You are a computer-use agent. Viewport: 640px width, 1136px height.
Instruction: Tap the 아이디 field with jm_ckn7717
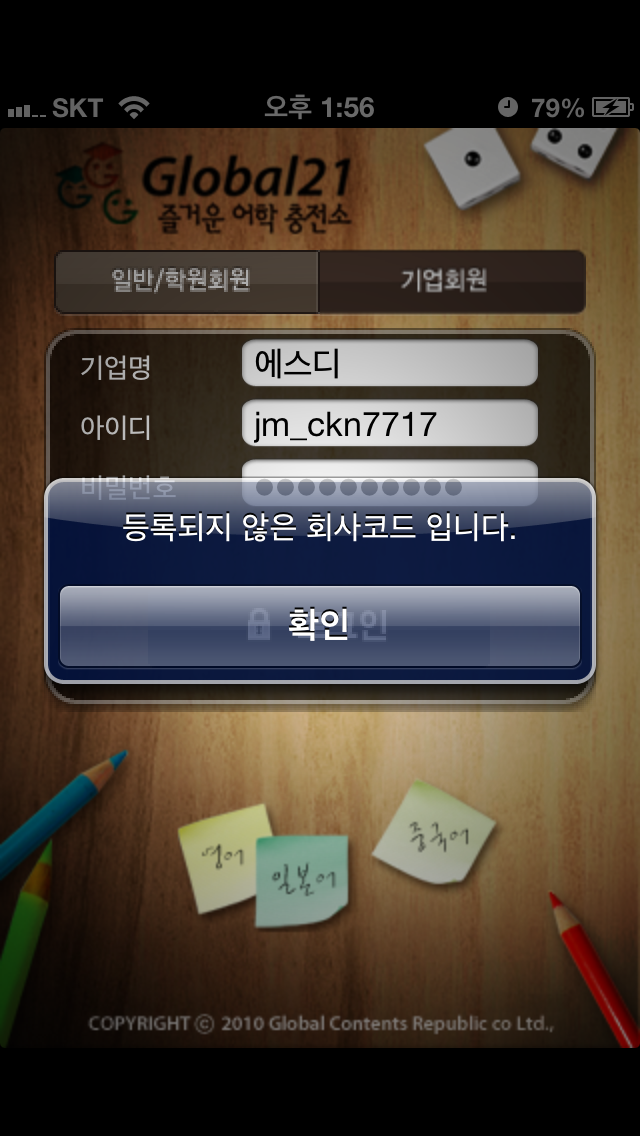point(390,423)
